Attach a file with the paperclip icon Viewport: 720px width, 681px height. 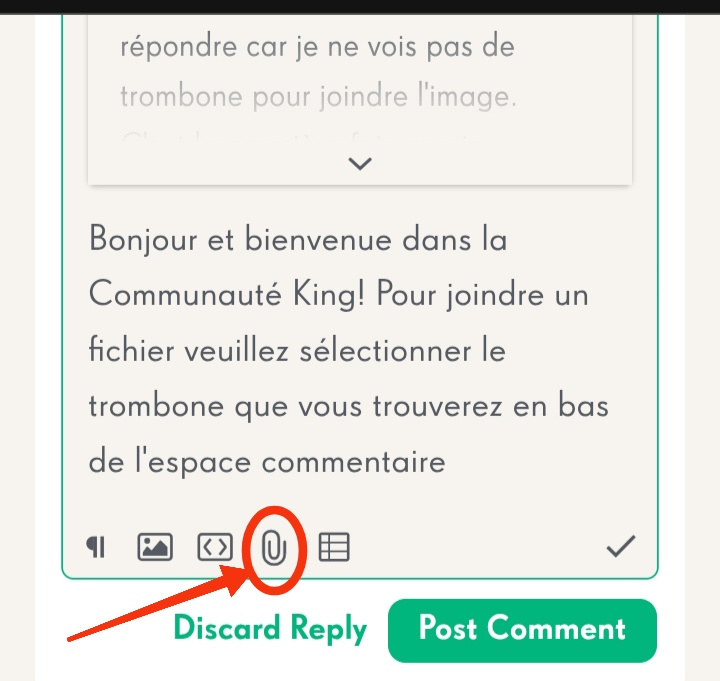[274, 548]
